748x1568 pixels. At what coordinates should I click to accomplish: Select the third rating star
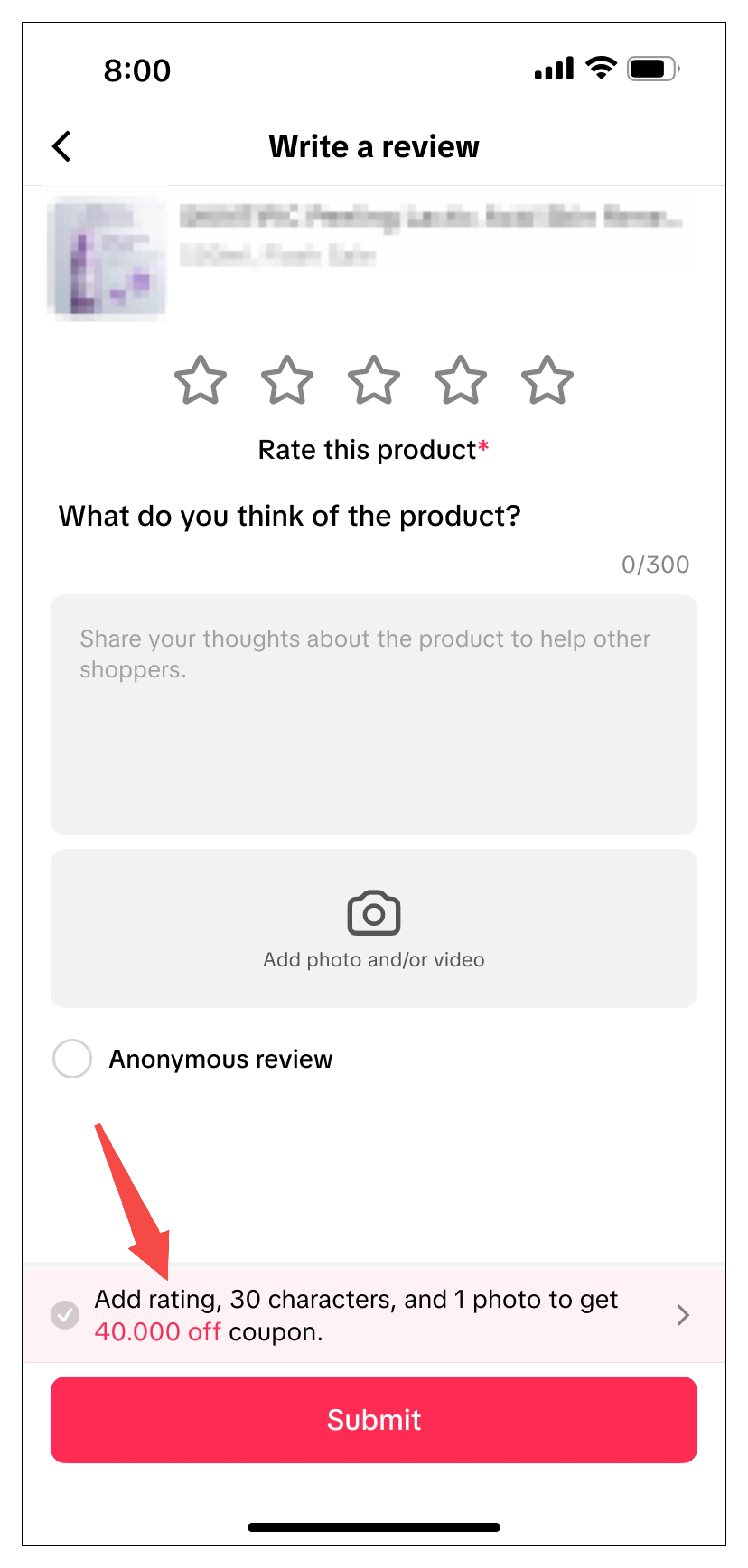coord(374,381)
